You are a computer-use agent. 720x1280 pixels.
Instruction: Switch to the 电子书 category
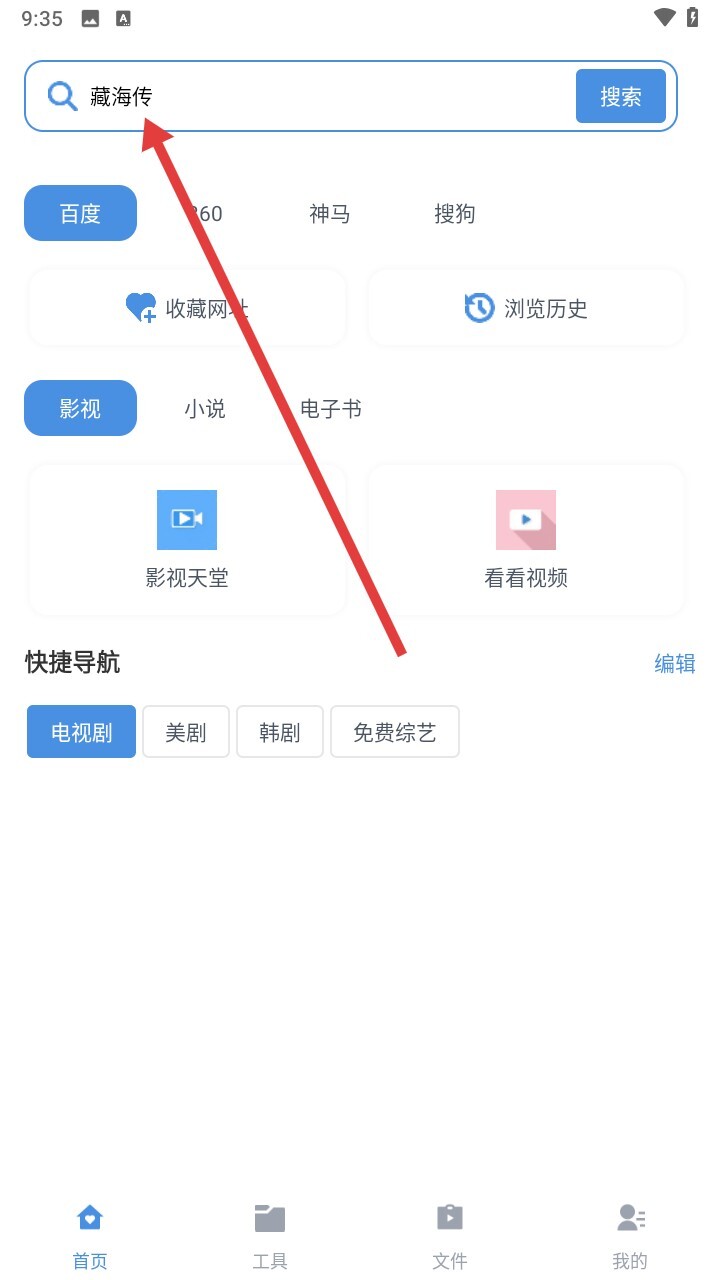click(x=331, y=409)
